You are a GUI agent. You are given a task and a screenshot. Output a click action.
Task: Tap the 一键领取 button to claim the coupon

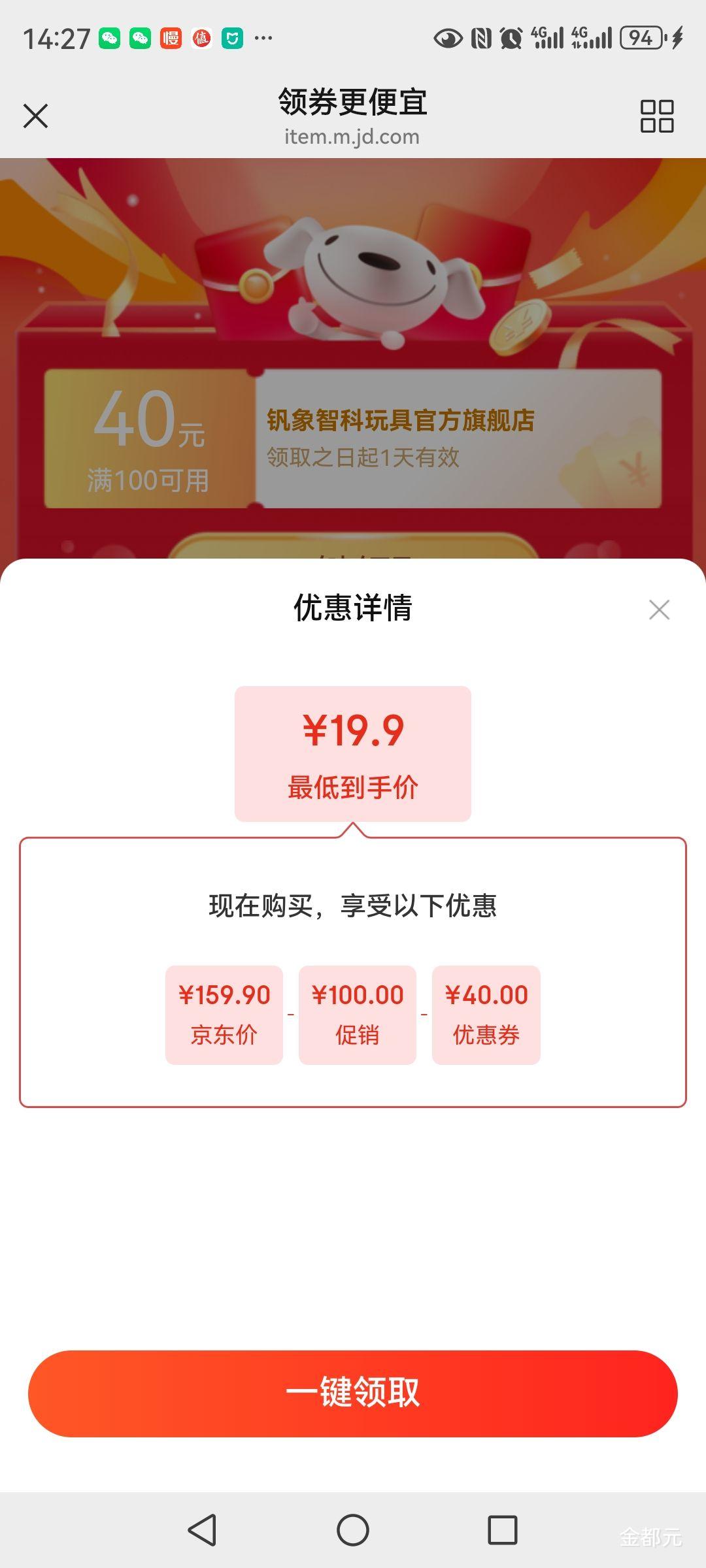tap(353, 1394)
